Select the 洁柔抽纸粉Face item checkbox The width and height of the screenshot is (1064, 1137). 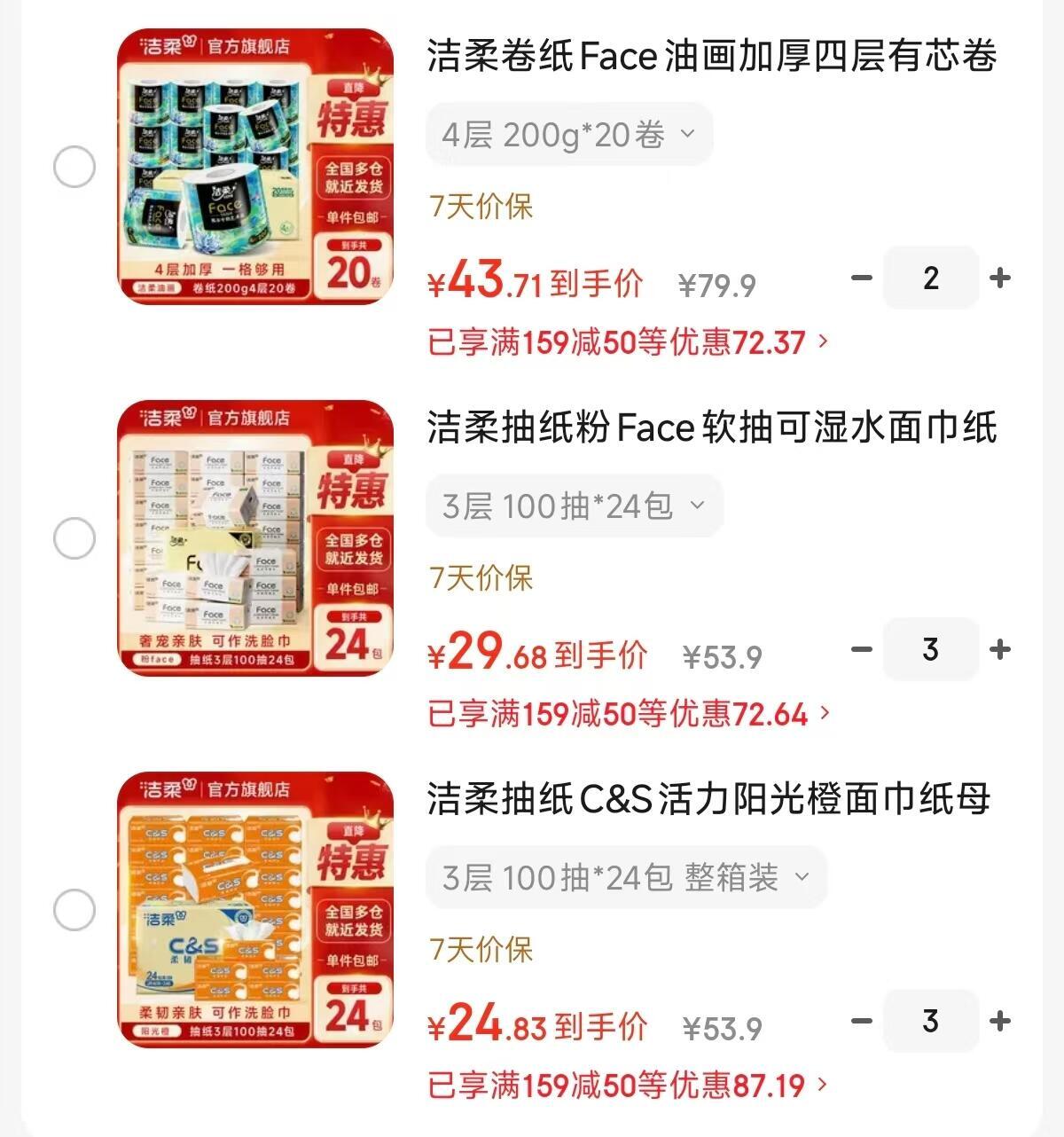[74, 538]
